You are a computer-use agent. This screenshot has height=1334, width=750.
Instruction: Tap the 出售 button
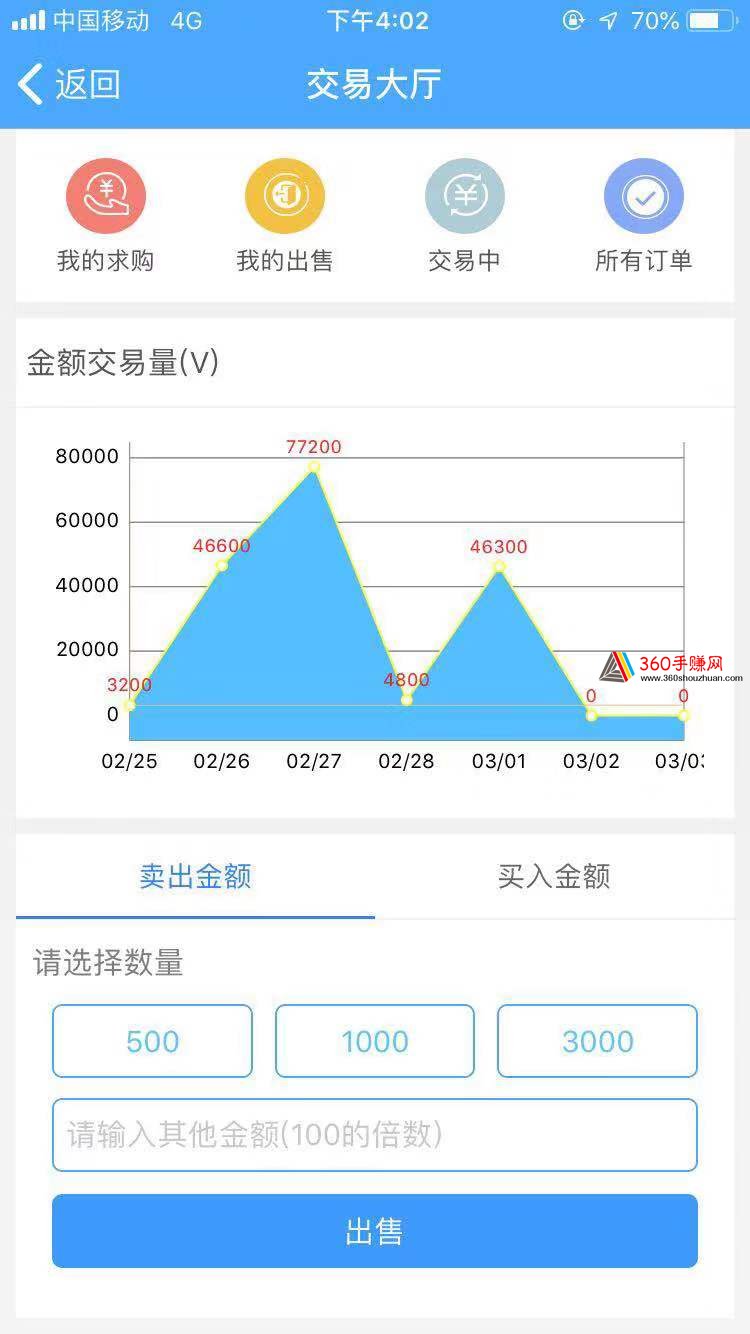click(x=375, y=1231)
